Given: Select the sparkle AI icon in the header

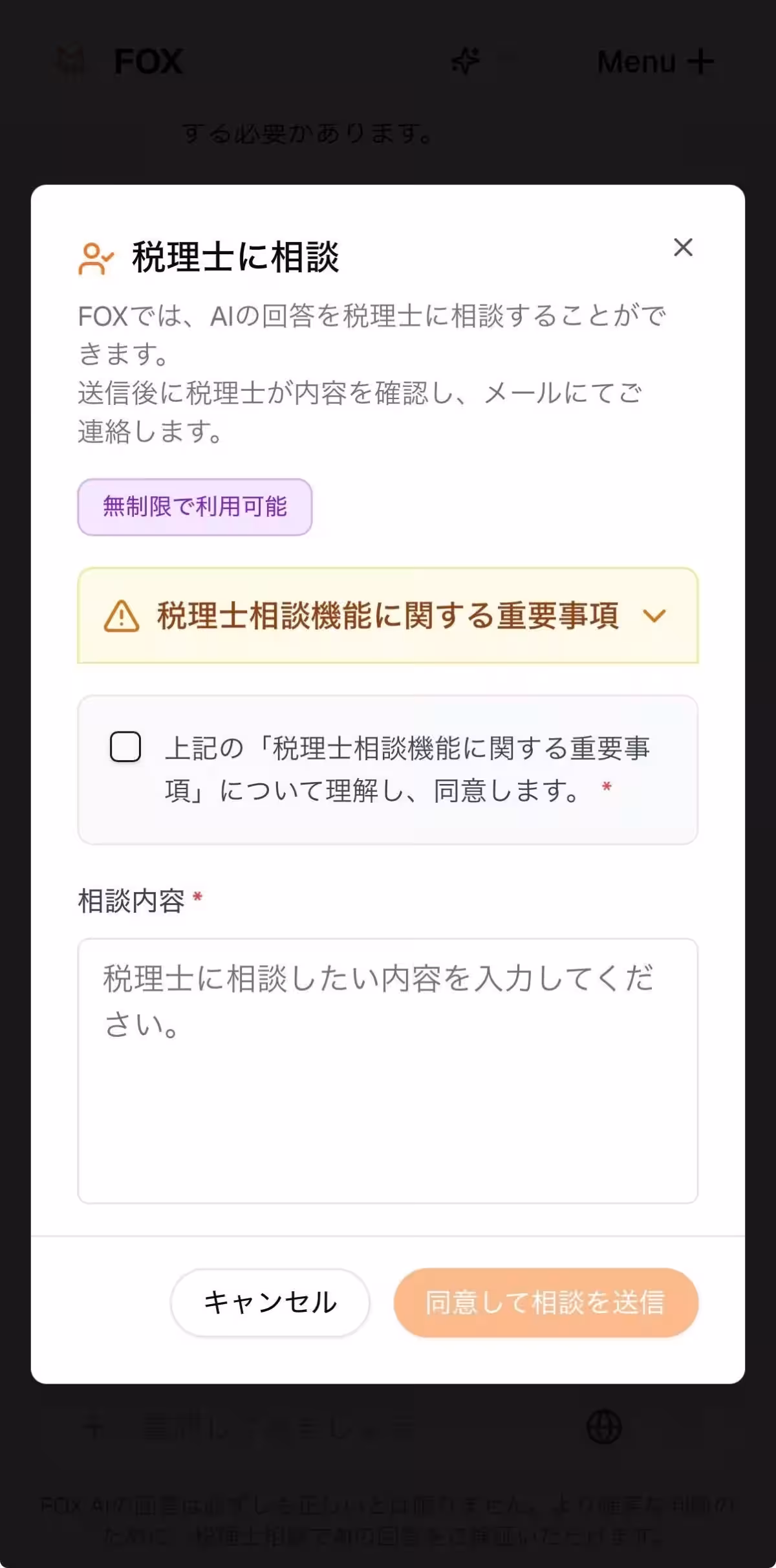Looking at the screenshot, I should pyautogui.click(x=464, y=61).
